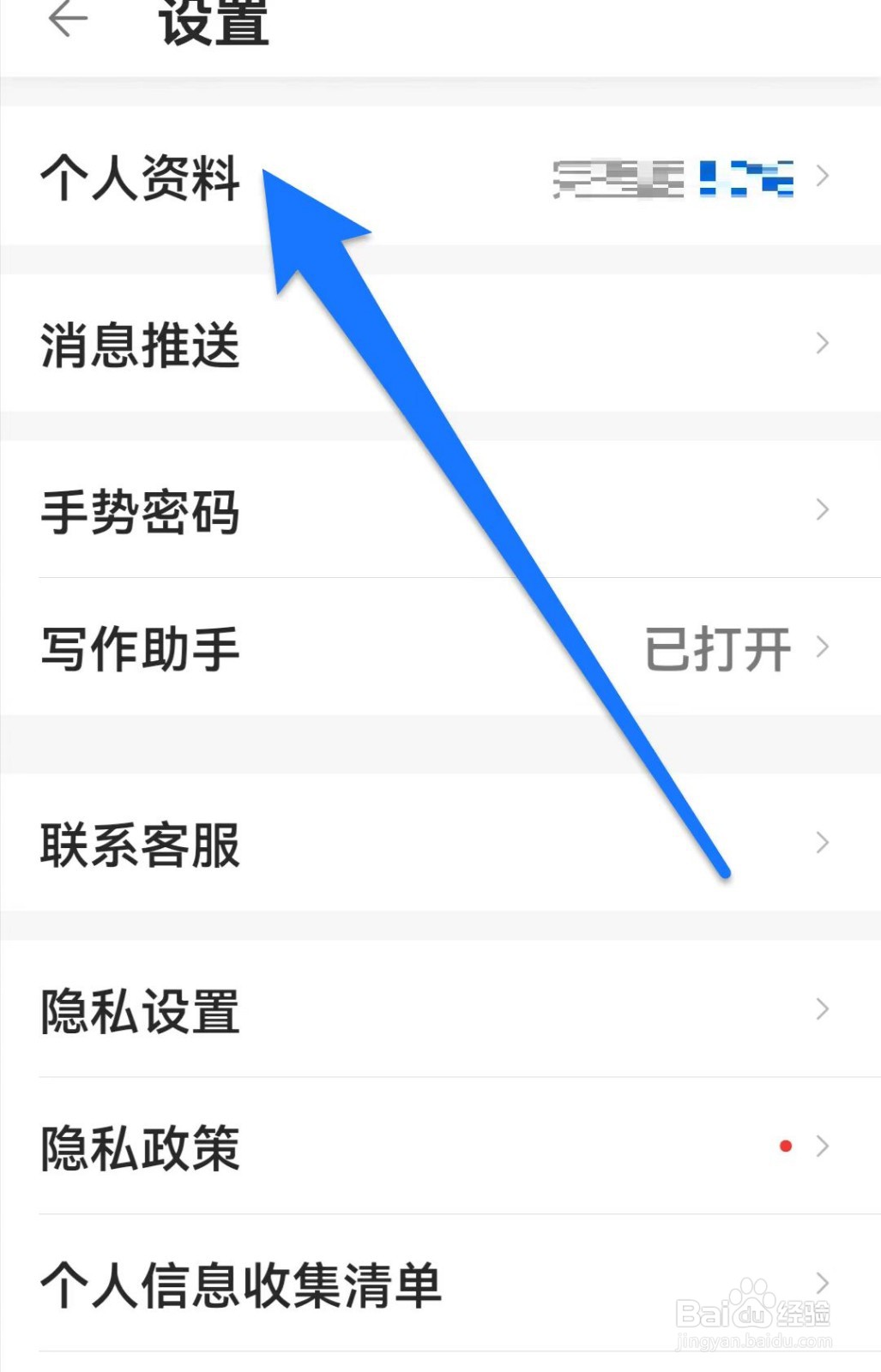This screenshot has width=881, height=1372.
Task: Expand the 隐私政策 disclosure arrow
Action: point(822,1146)
